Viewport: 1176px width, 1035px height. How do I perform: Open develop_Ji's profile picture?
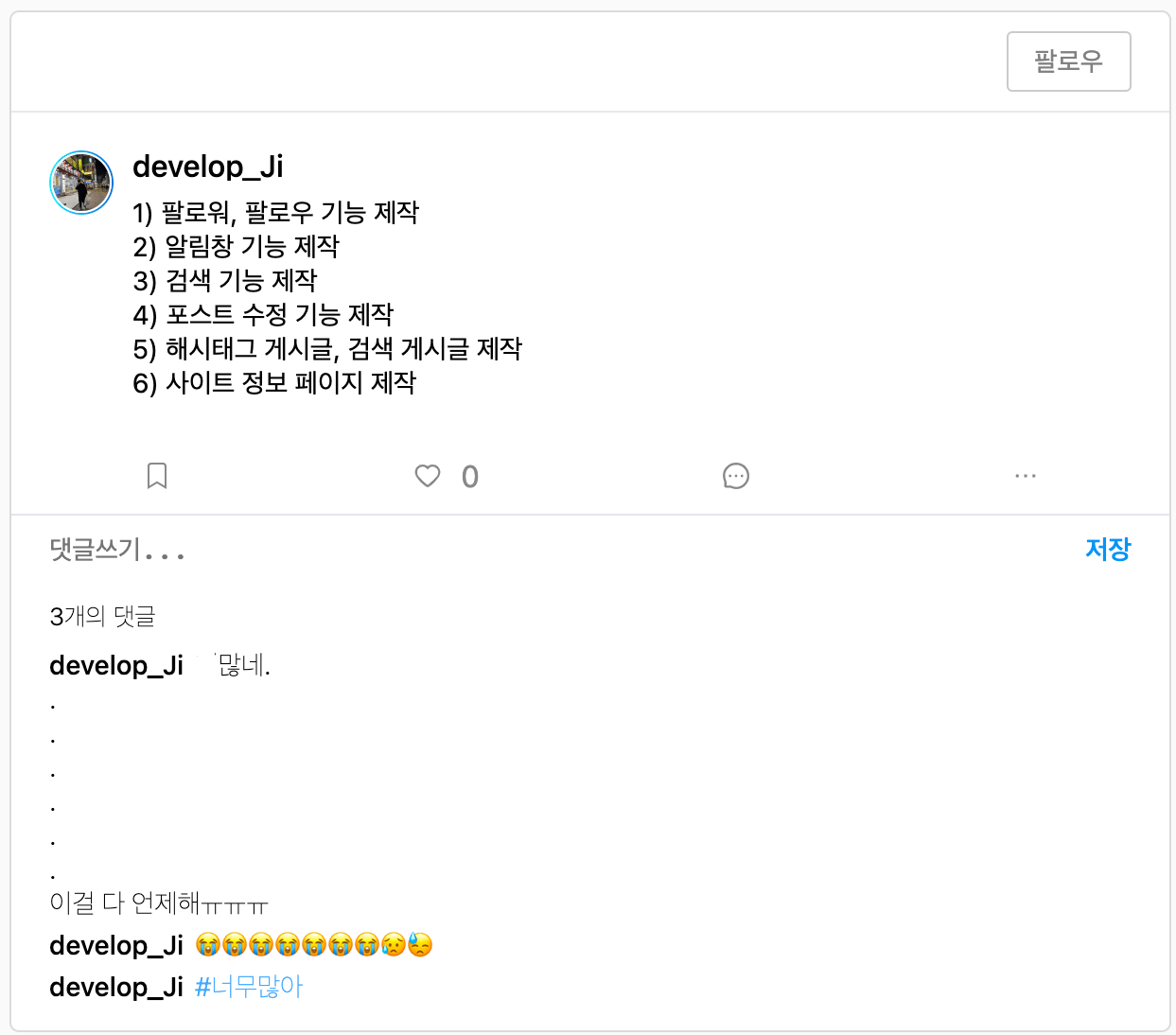pyautogui.click(x=81, y=183)
